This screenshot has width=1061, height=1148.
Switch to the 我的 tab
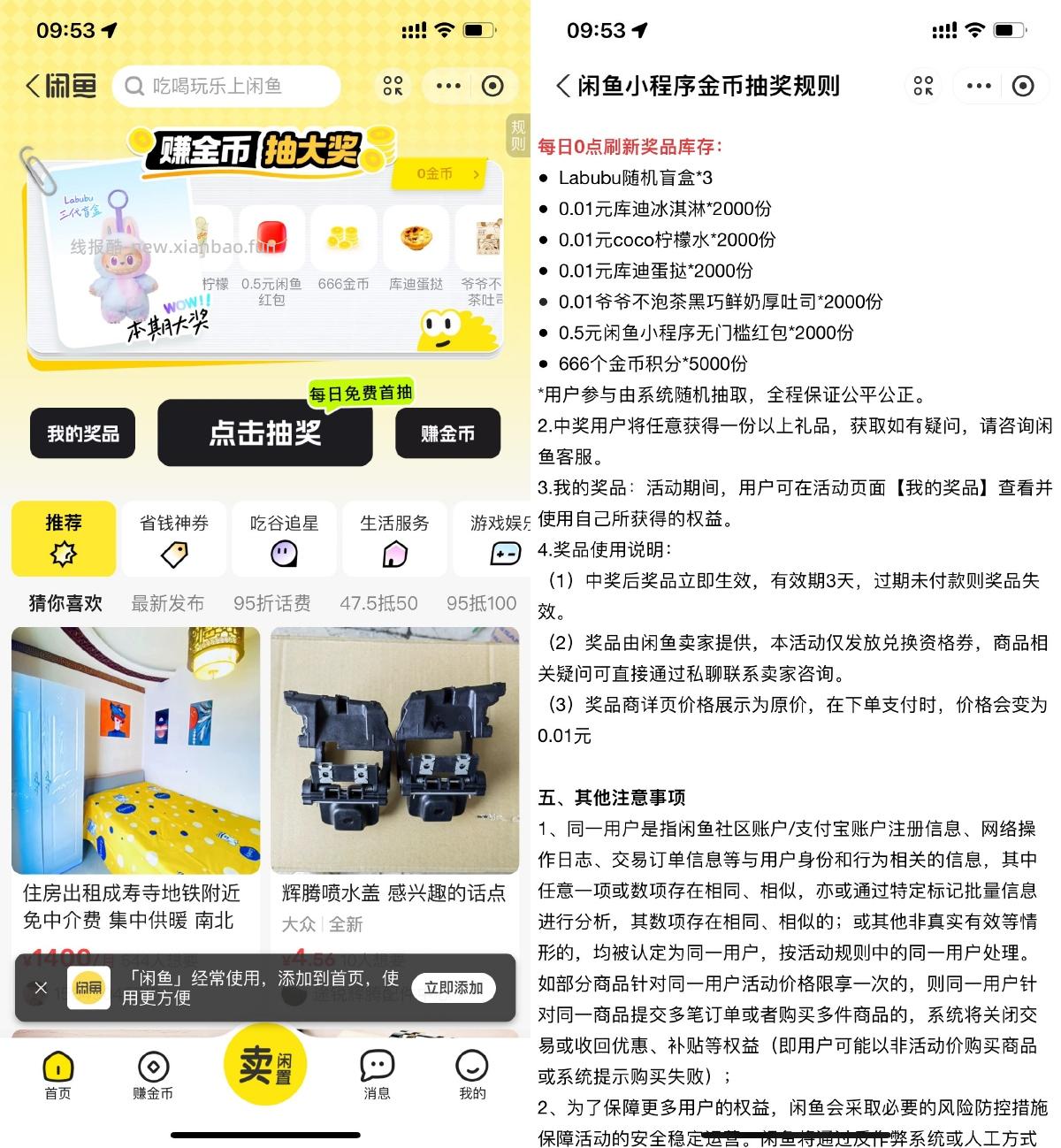[x=471, y=1074]
